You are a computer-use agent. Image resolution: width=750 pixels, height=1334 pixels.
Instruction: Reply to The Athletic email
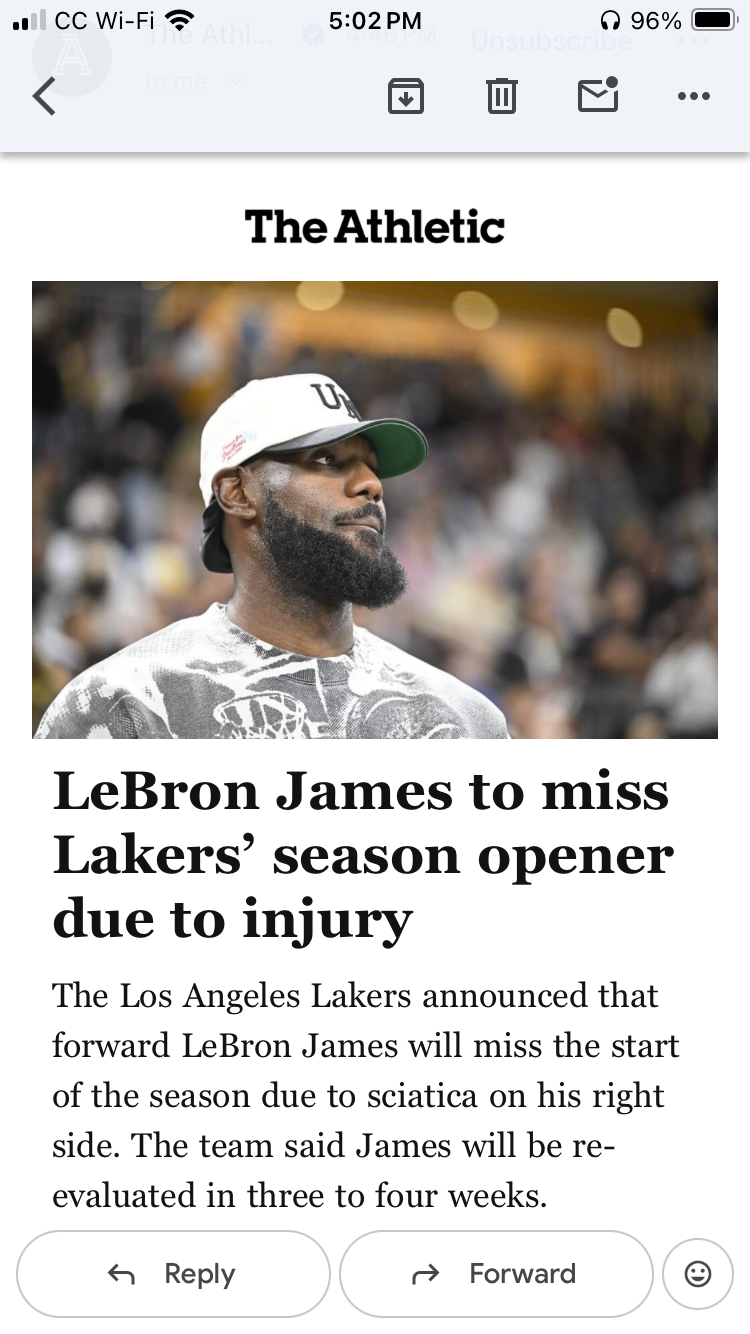pos(173,1273)
